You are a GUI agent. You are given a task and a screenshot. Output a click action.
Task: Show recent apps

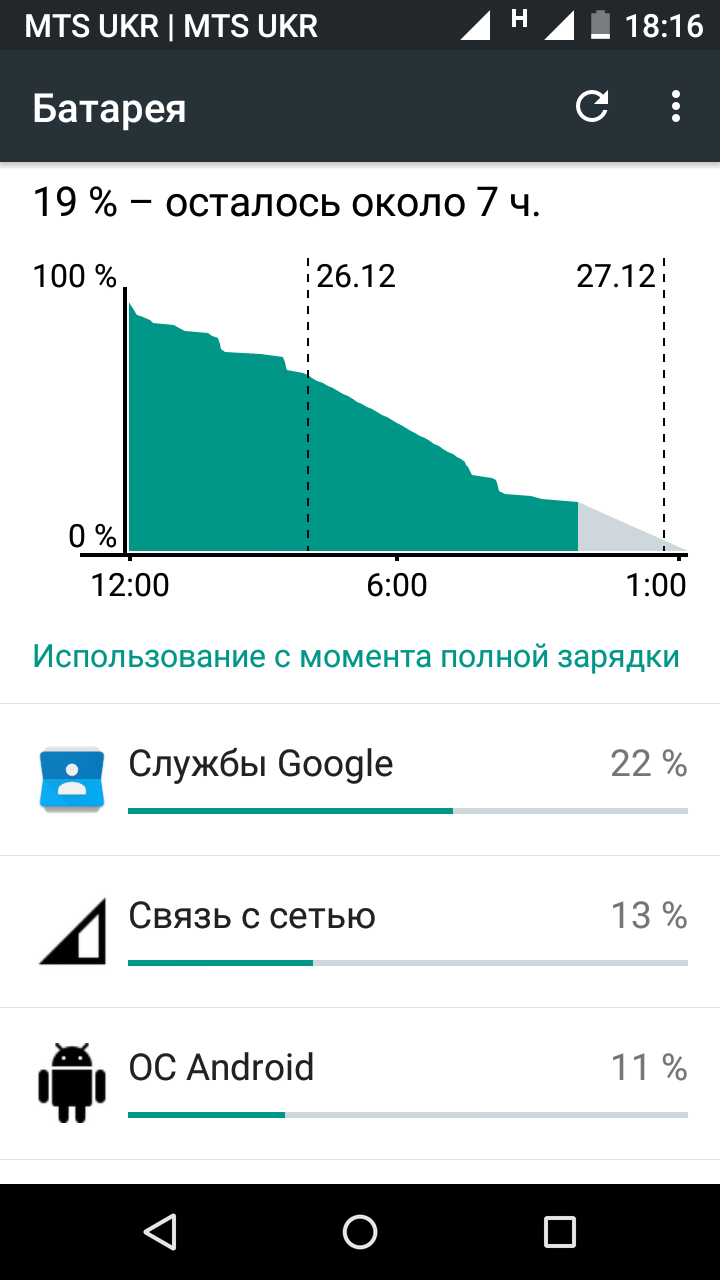(x=560, y=1231)
